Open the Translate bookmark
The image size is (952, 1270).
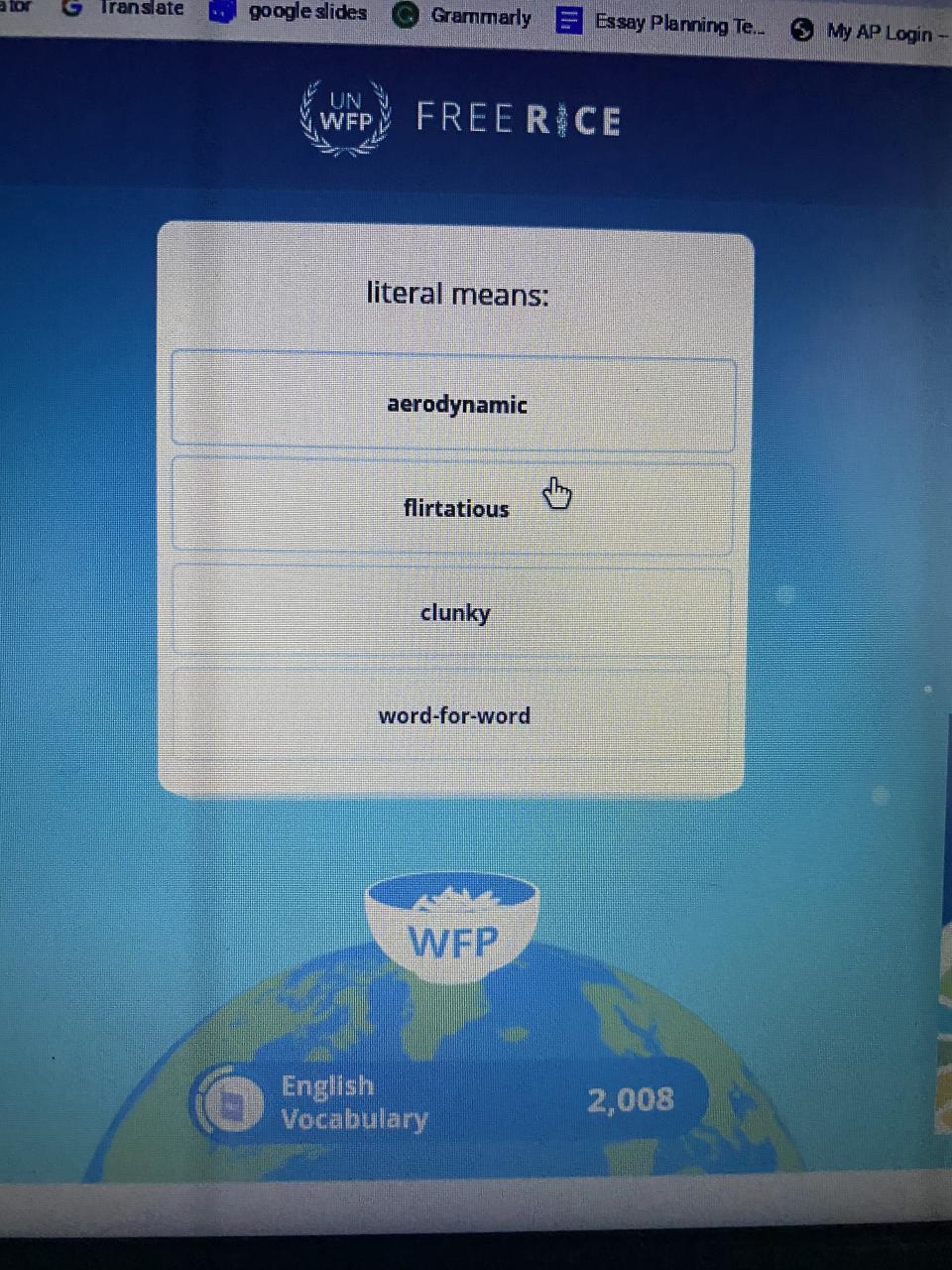pyautogui.click(x=124, y=8)
